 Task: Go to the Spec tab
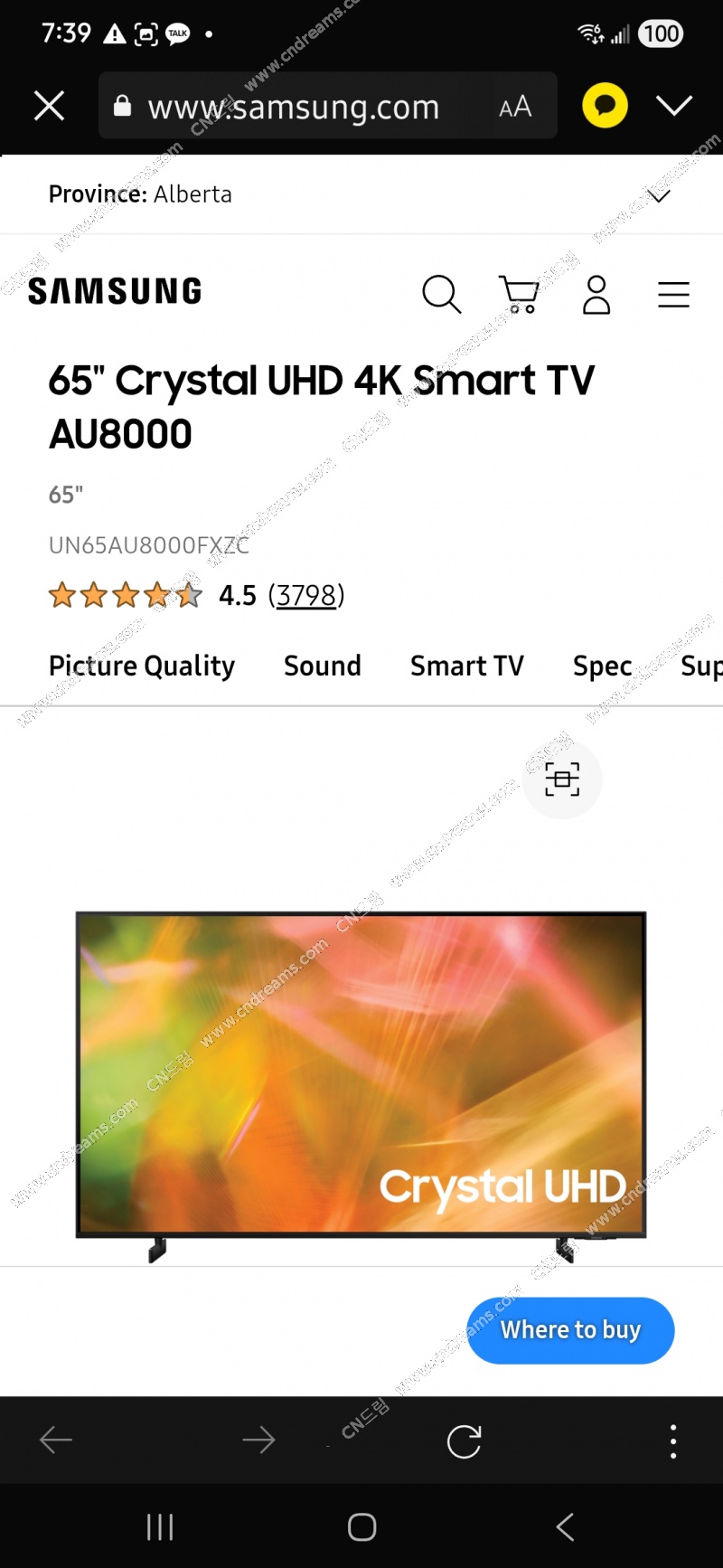click(603, 666)
